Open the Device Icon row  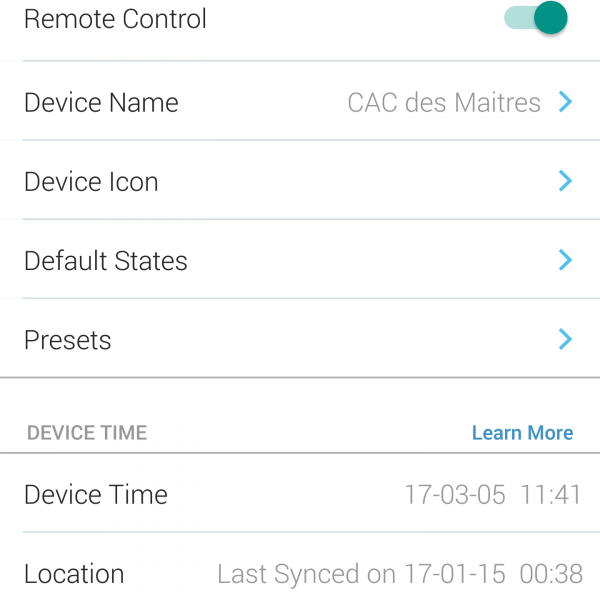300,181
